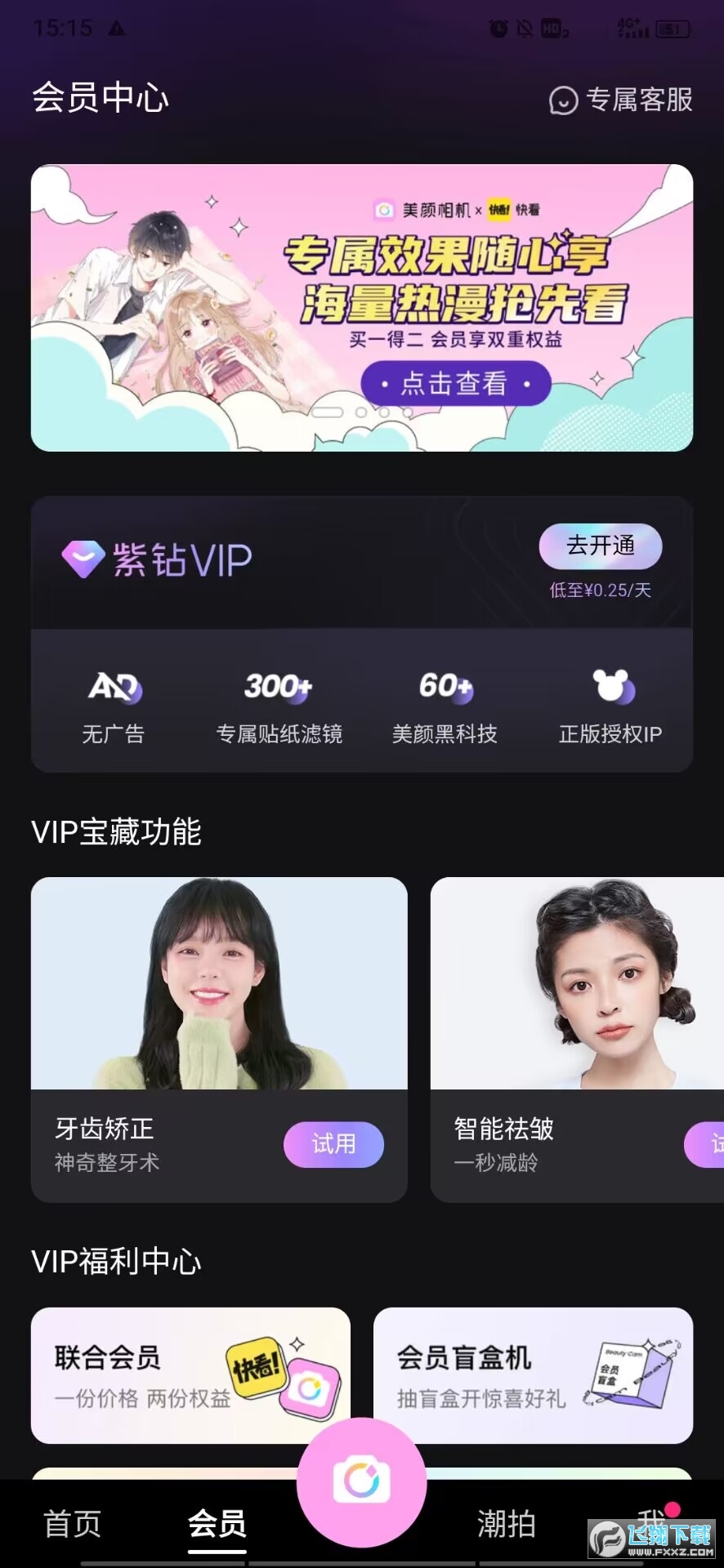
Task: Tap 试用 on the 牙齿矫正 card
Action: click(333, 1145)
